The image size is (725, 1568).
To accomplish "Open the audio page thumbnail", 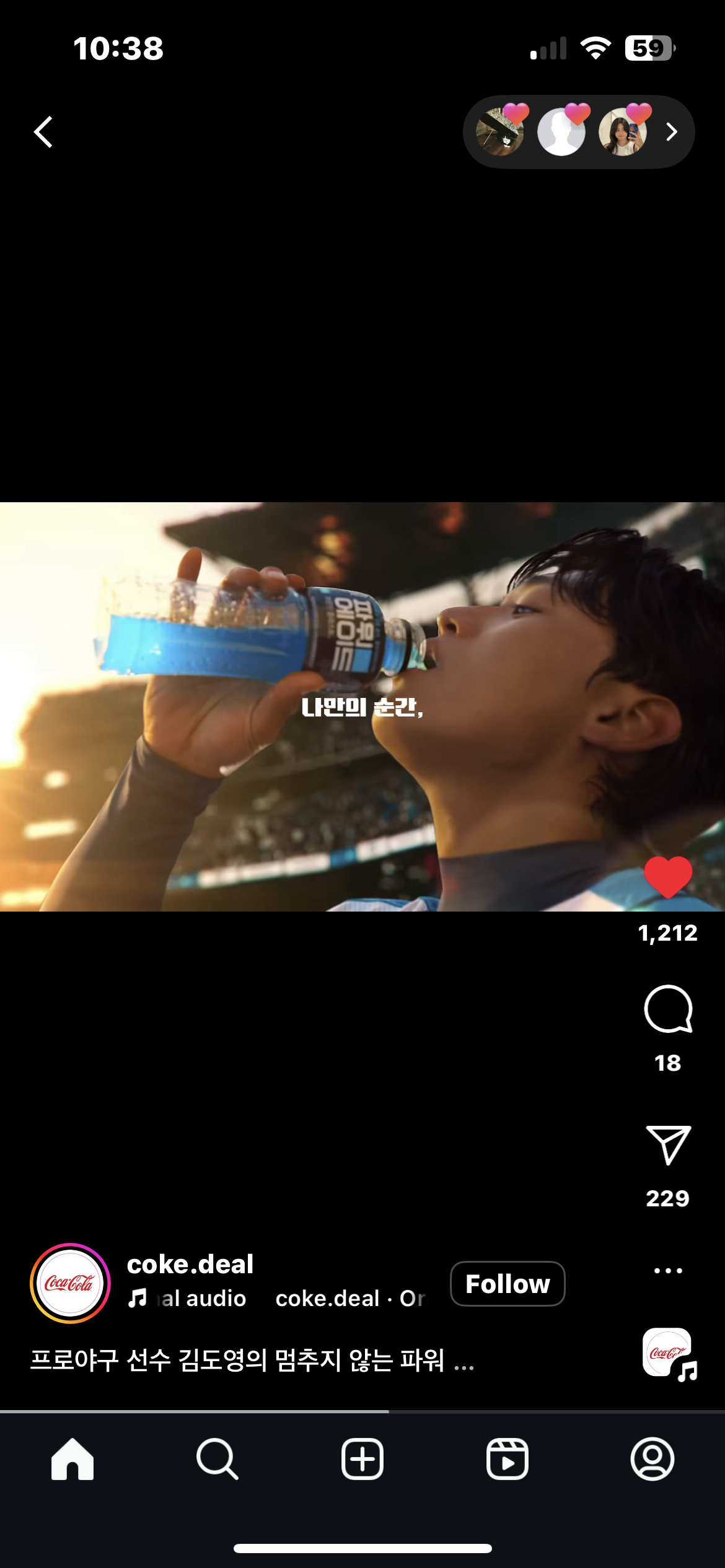I will click(669, 1354).
